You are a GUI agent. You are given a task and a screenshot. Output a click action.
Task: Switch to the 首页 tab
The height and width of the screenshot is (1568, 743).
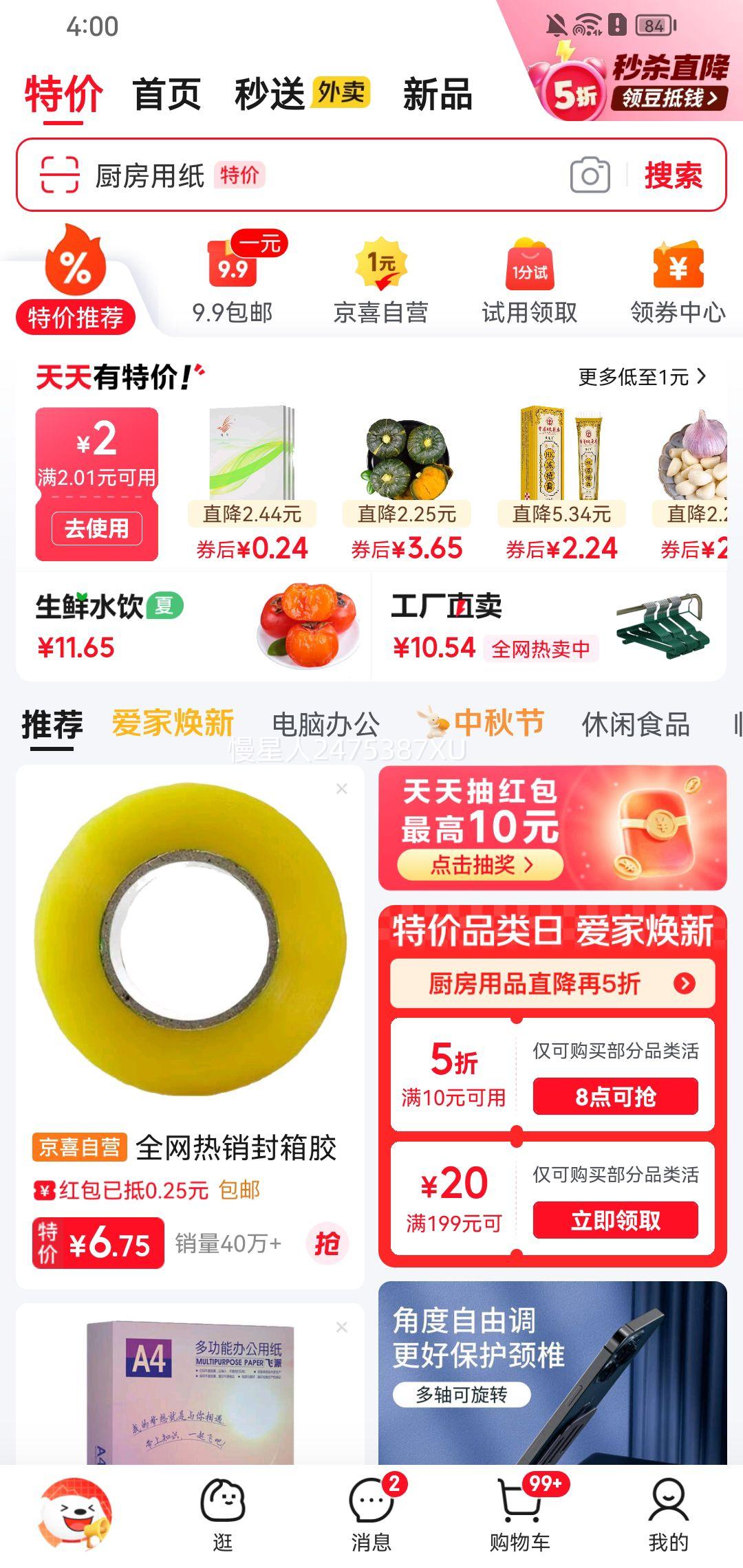click(166, 94)
